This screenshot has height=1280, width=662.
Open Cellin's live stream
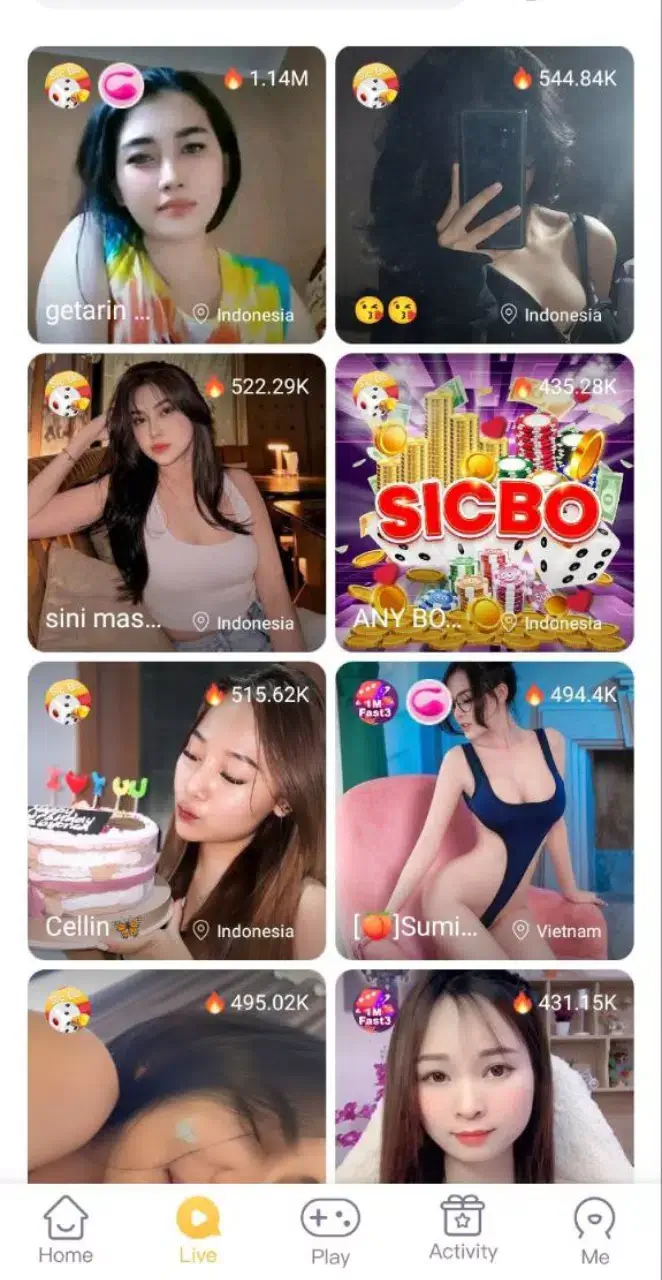[176, 811]
